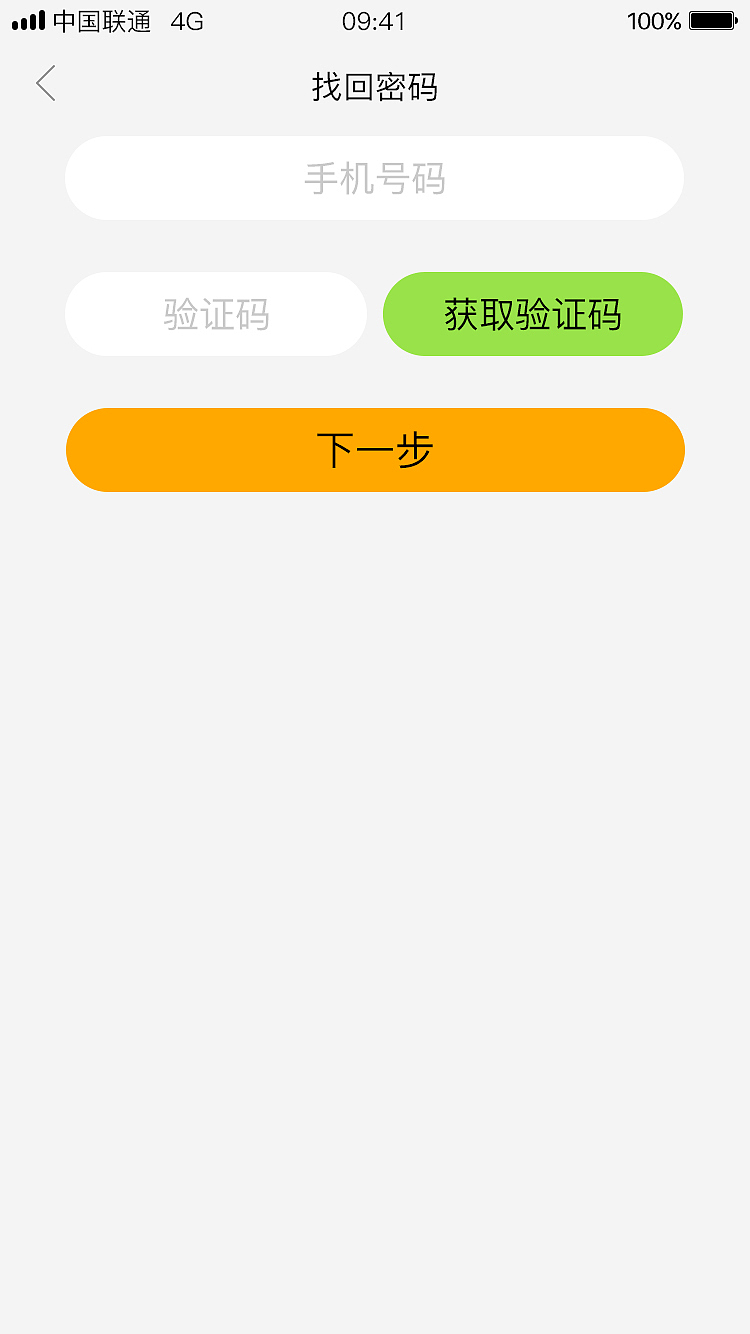Click the 找回密码 page title

[x=375, y=88]
